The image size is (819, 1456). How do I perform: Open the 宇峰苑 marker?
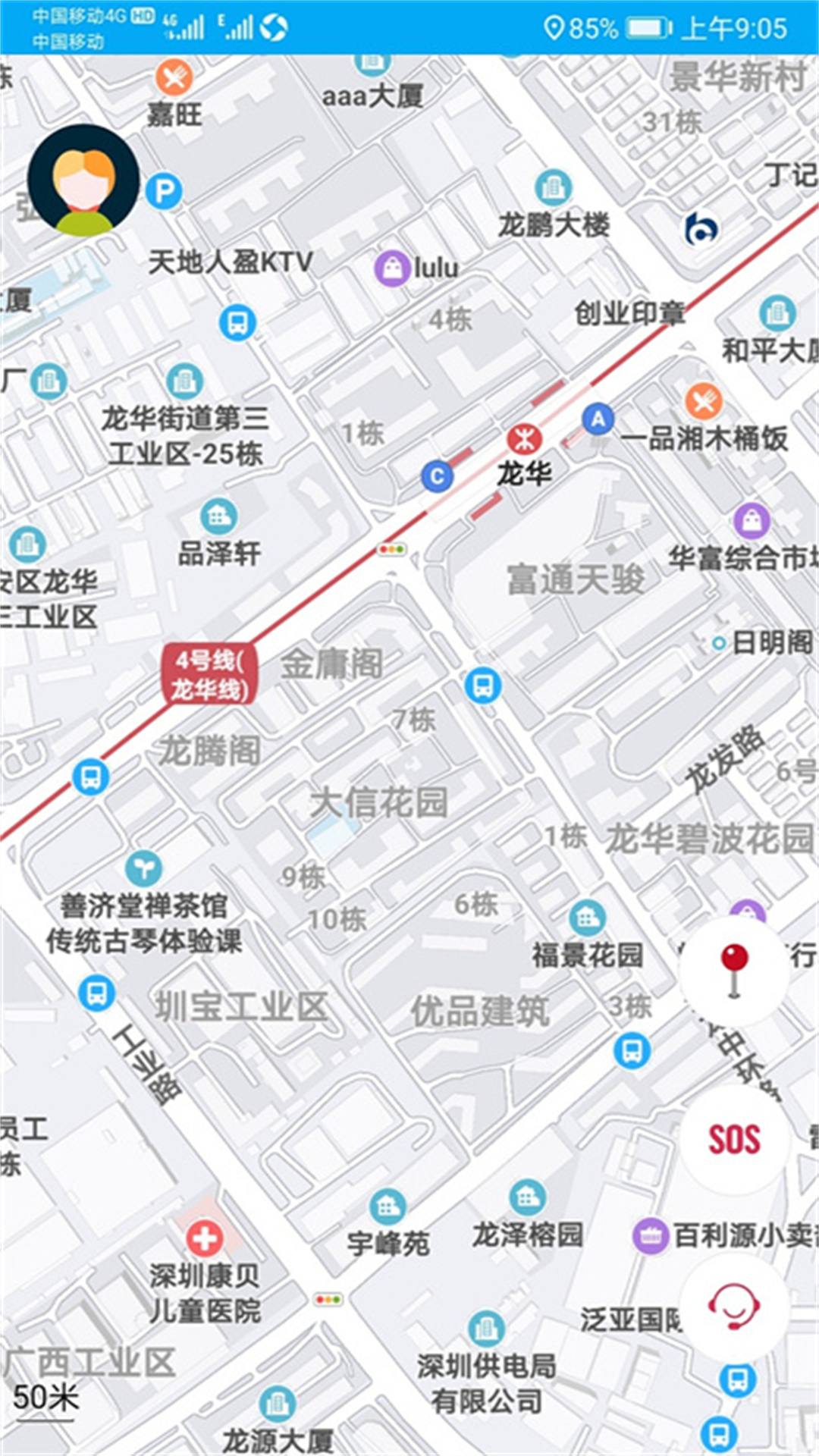click(388, 1207)
